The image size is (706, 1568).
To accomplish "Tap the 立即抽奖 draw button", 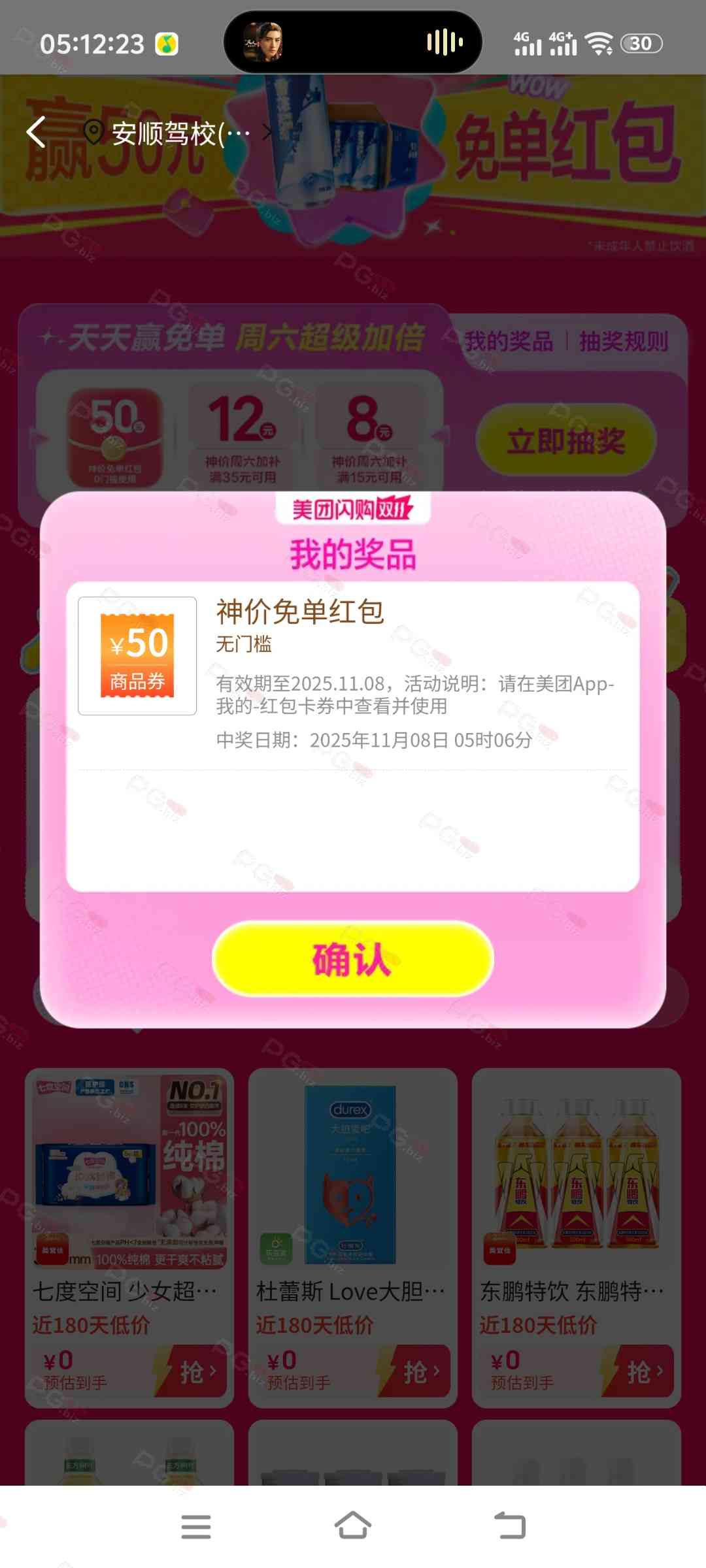I will 565,441.
